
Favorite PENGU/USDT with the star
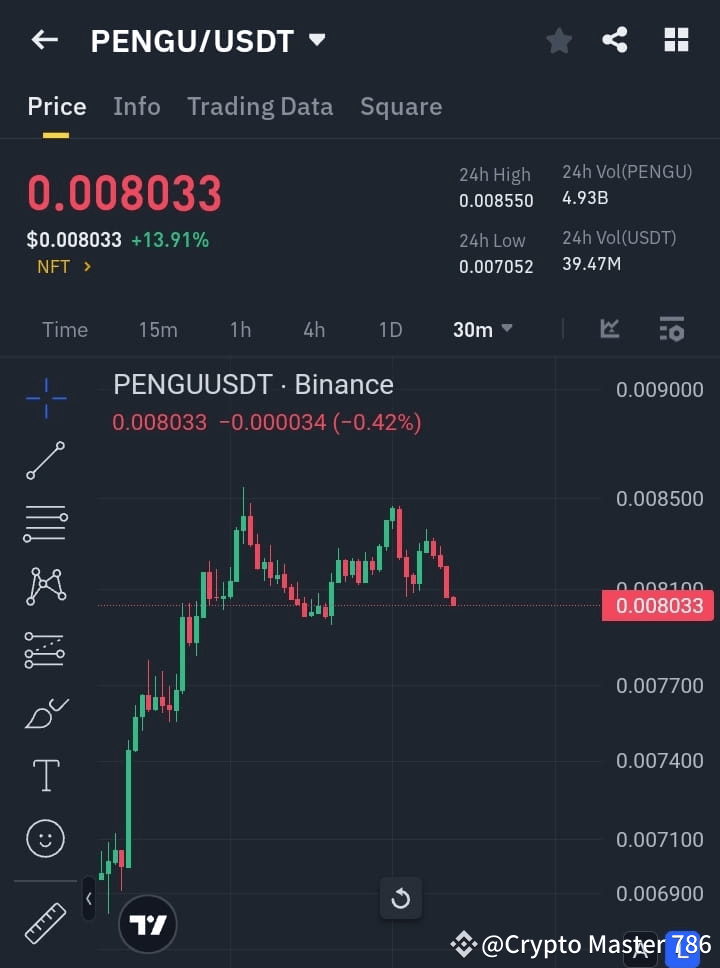coord(559,40)
